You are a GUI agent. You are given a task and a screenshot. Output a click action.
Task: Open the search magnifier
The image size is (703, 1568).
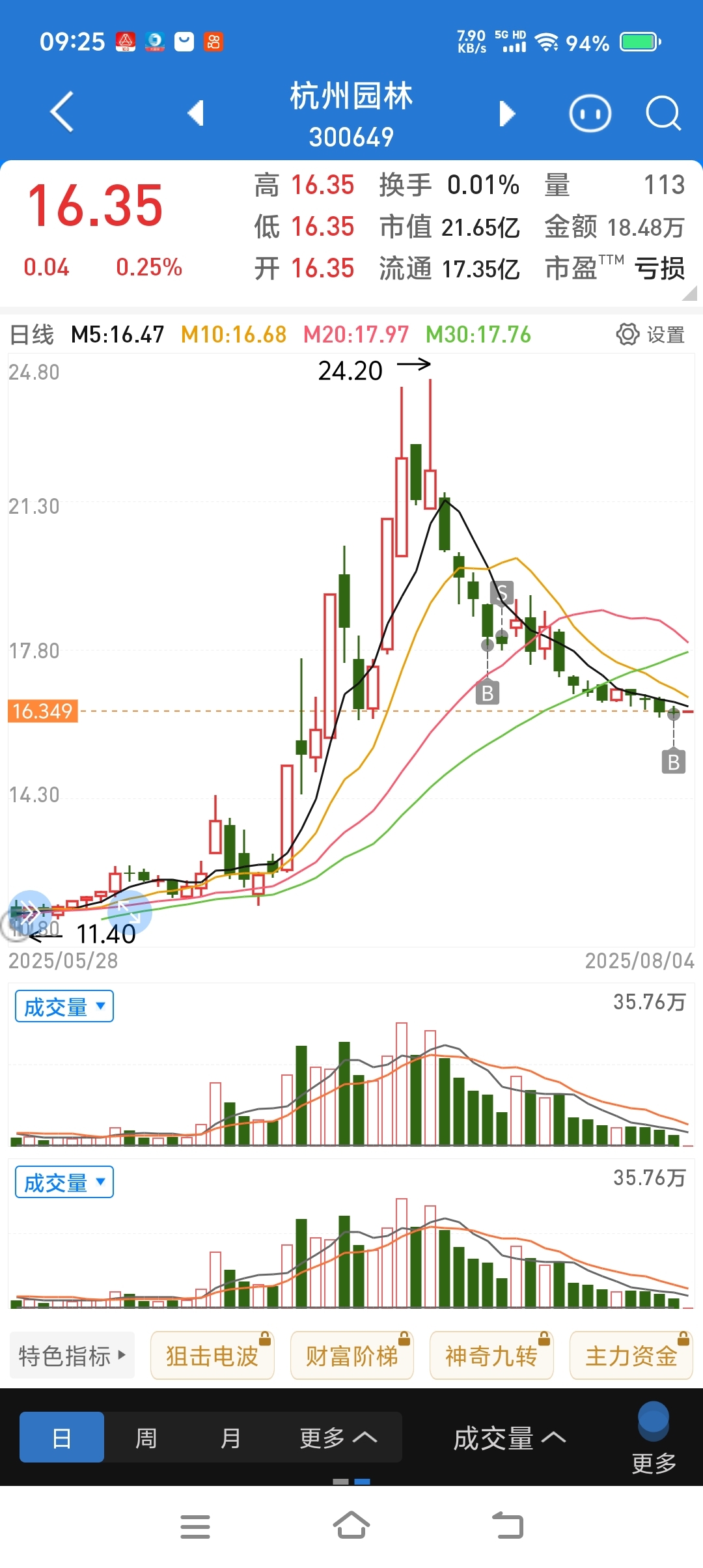click(x=663, y=114)
